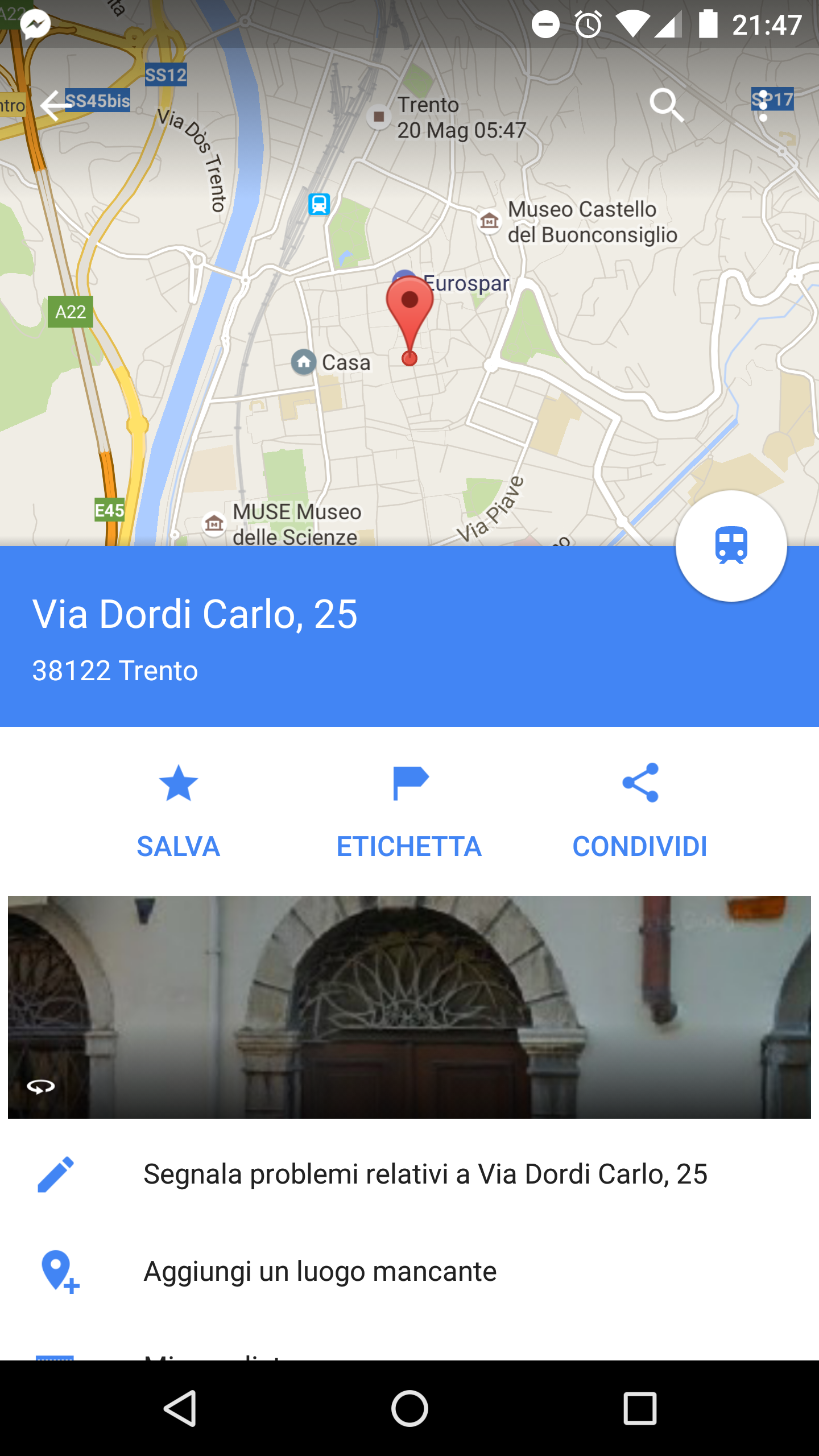Expand the Via Dordi Carlo, 25 header
The image size is (819, 1456).
point(341,637)
